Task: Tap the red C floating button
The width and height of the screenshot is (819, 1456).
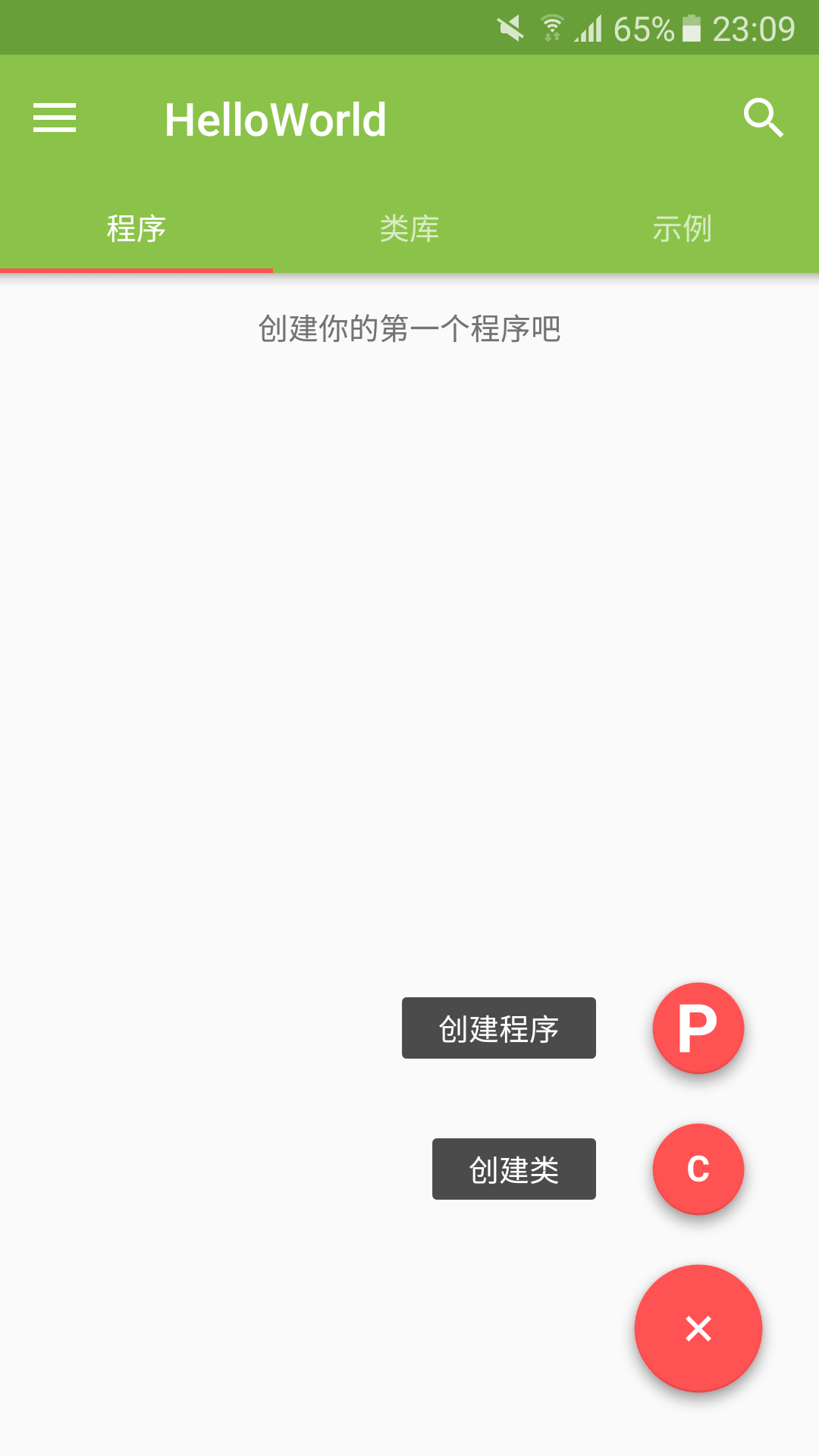Action: tap(697, 1169)
